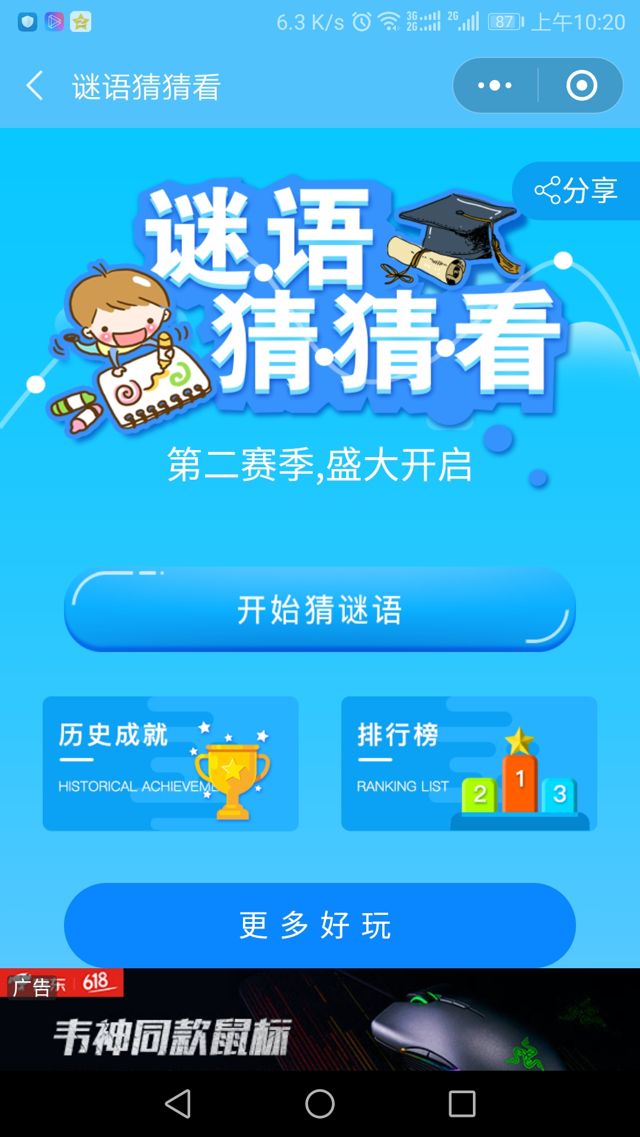Tap the 分享 share button
This screenshot has height=1137, width=640.
click(x=577, y=190)
